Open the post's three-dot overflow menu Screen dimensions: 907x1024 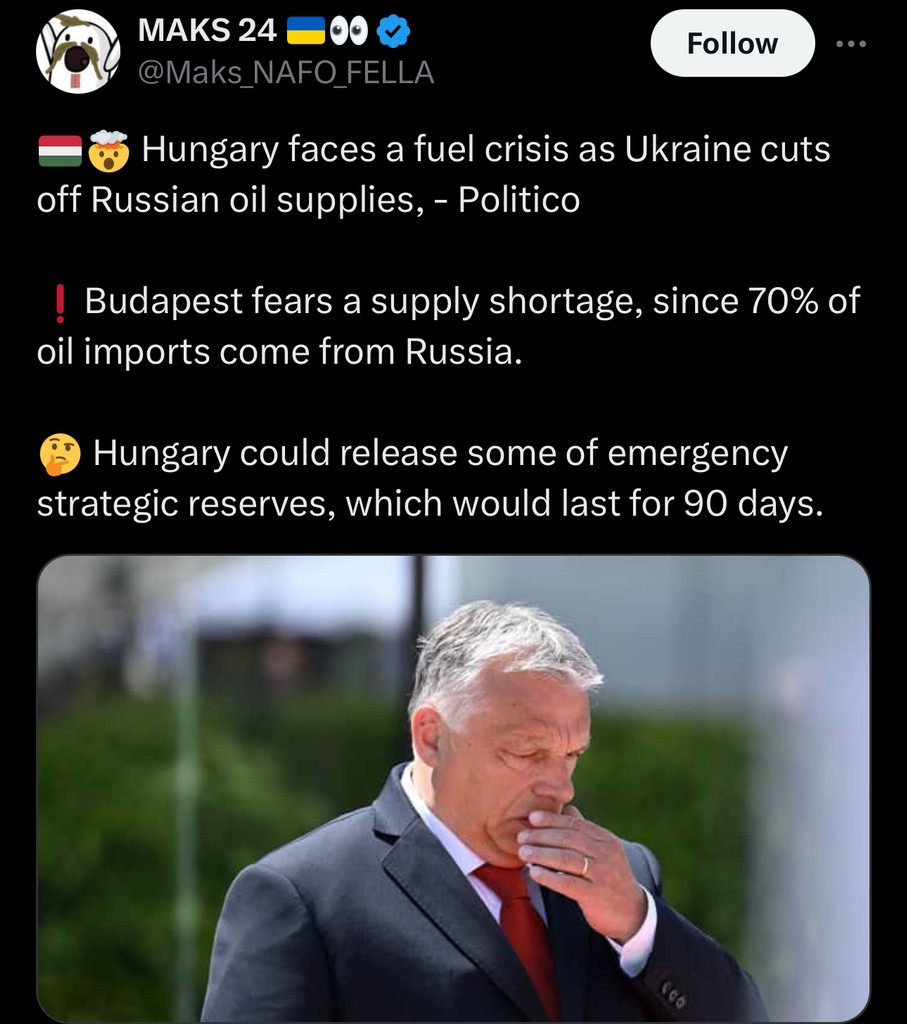point(852,44)
